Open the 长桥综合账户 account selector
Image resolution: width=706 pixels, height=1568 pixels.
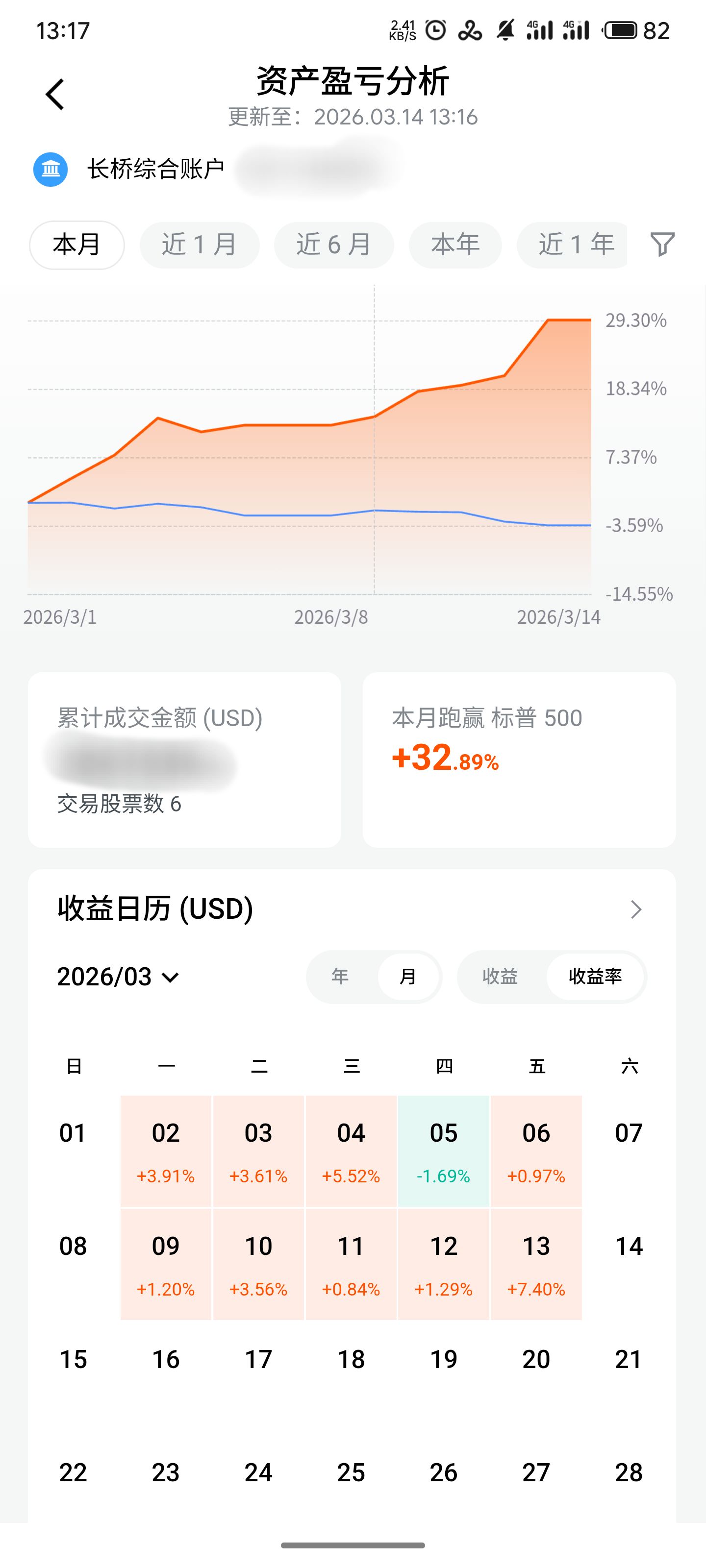pos(156,169)
